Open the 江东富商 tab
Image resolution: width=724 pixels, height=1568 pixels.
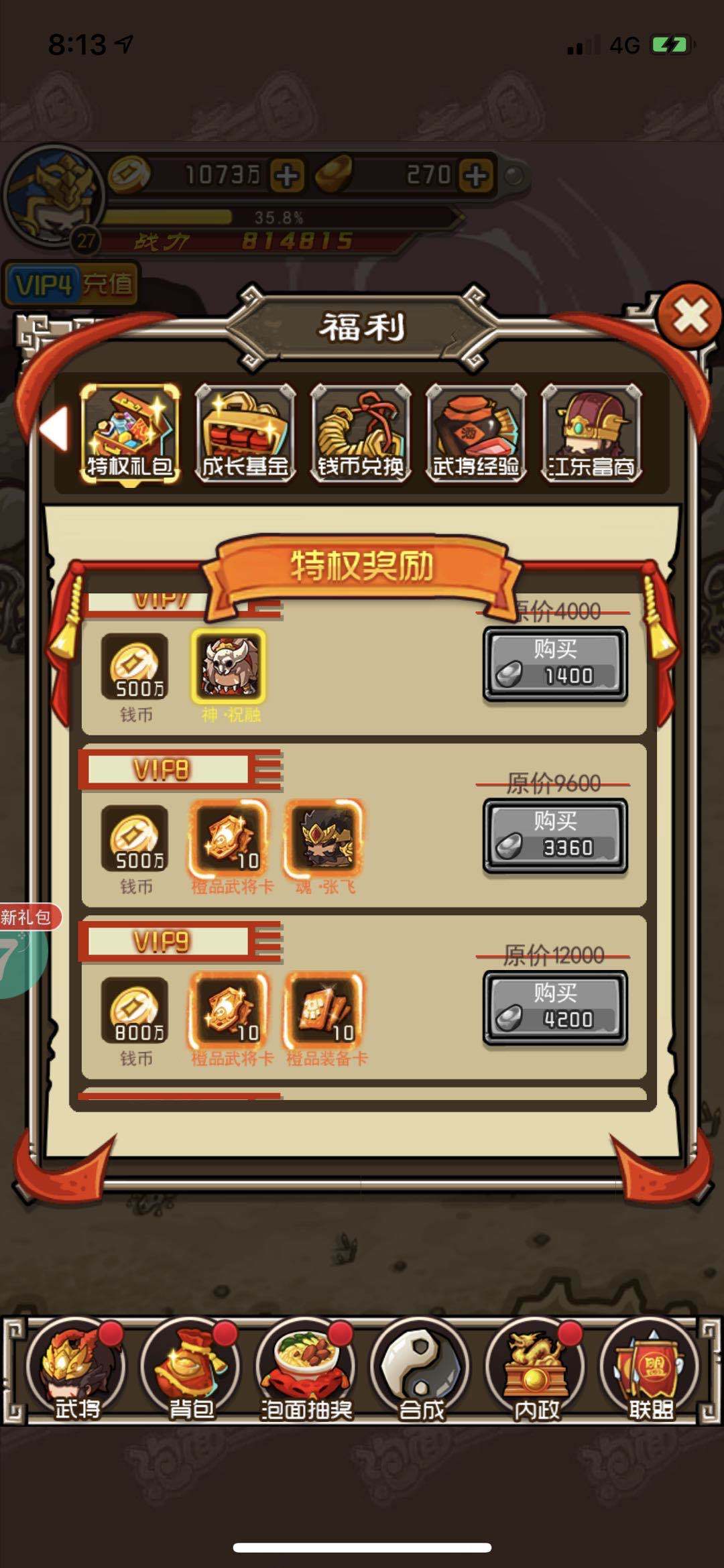pos(591,434)
